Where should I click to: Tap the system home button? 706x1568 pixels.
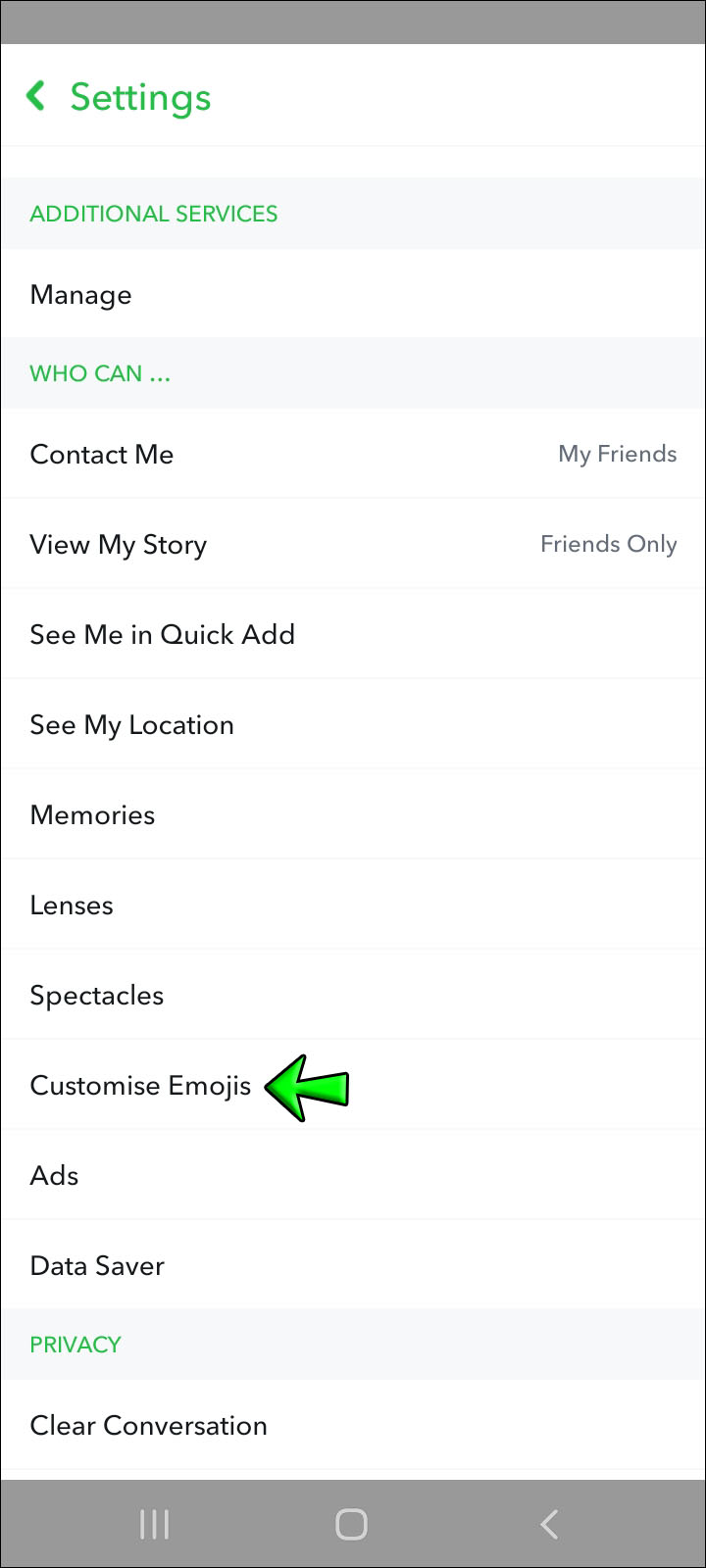tap(351, 1524)
